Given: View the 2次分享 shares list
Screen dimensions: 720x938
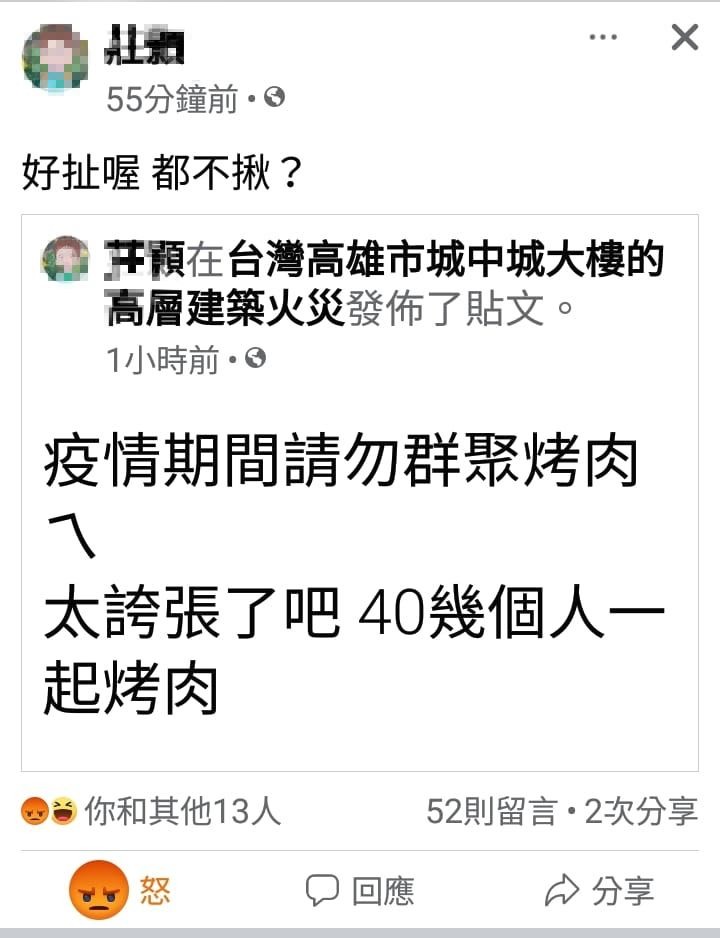Looking at the screenshot, I should 641,811.
